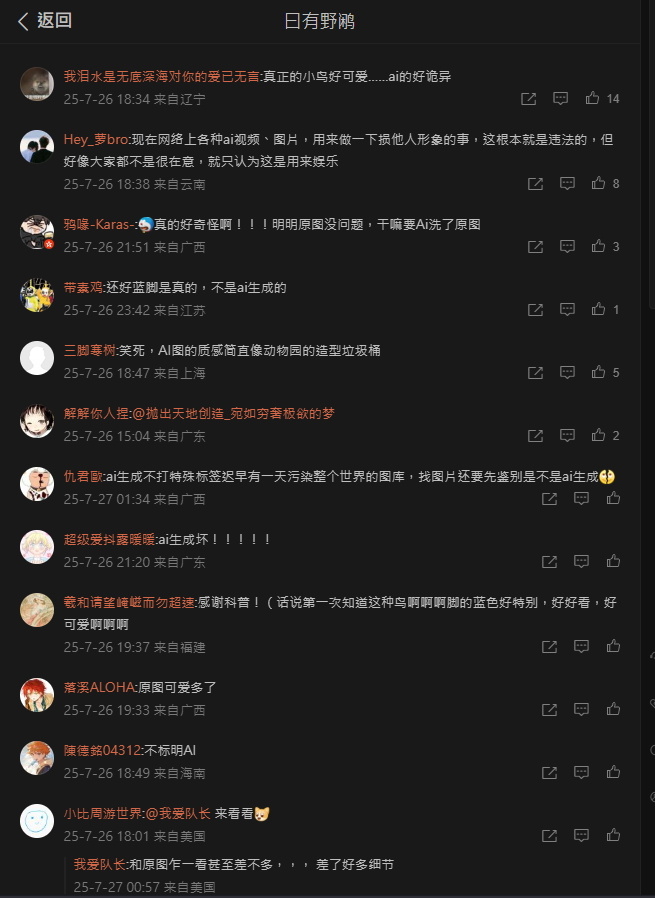Open 三脚幕树's profile name link

(89, 350)
